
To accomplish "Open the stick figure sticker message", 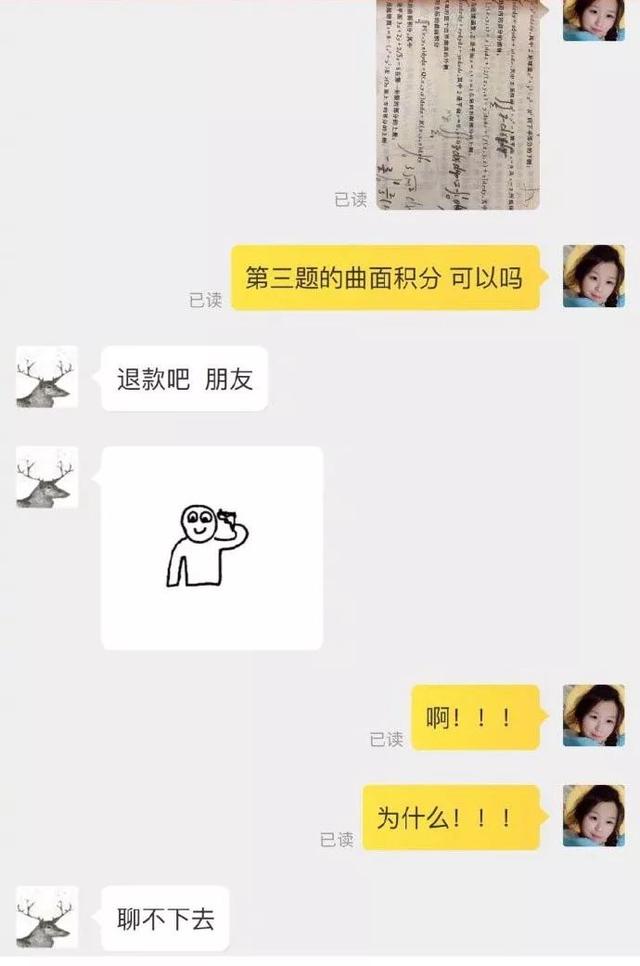I will 212,548.
